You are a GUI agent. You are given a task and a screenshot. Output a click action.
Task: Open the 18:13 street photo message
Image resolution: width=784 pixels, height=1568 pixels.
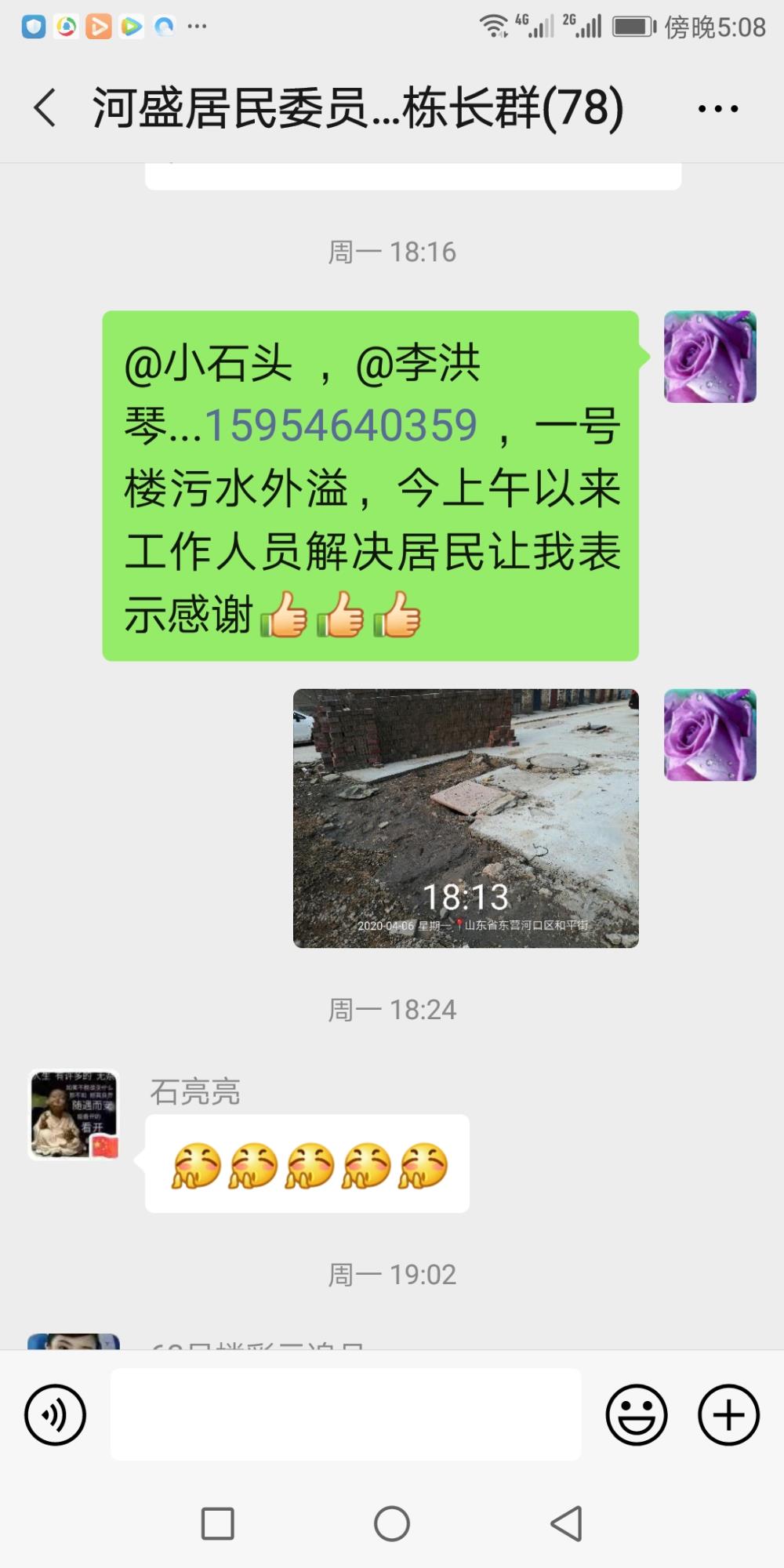click(x=466, y=818)
